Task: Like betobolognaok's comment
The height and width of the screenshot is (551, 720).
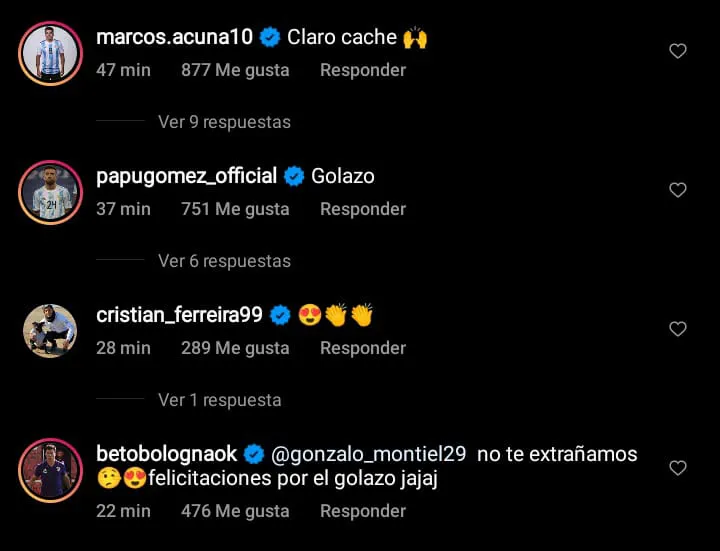Action: click(x=677, y=468)
